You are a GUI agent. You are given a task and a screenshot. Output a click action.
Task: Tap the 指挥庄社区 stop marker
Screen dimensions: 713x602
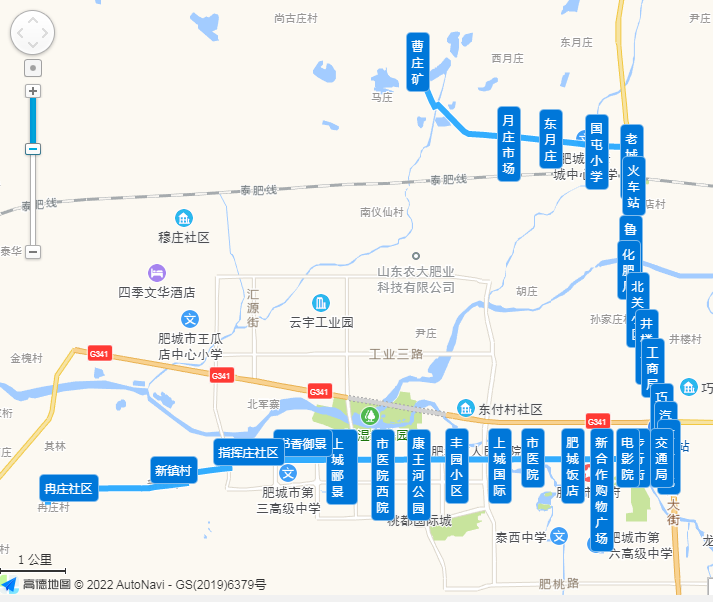(x=248, y=452)
